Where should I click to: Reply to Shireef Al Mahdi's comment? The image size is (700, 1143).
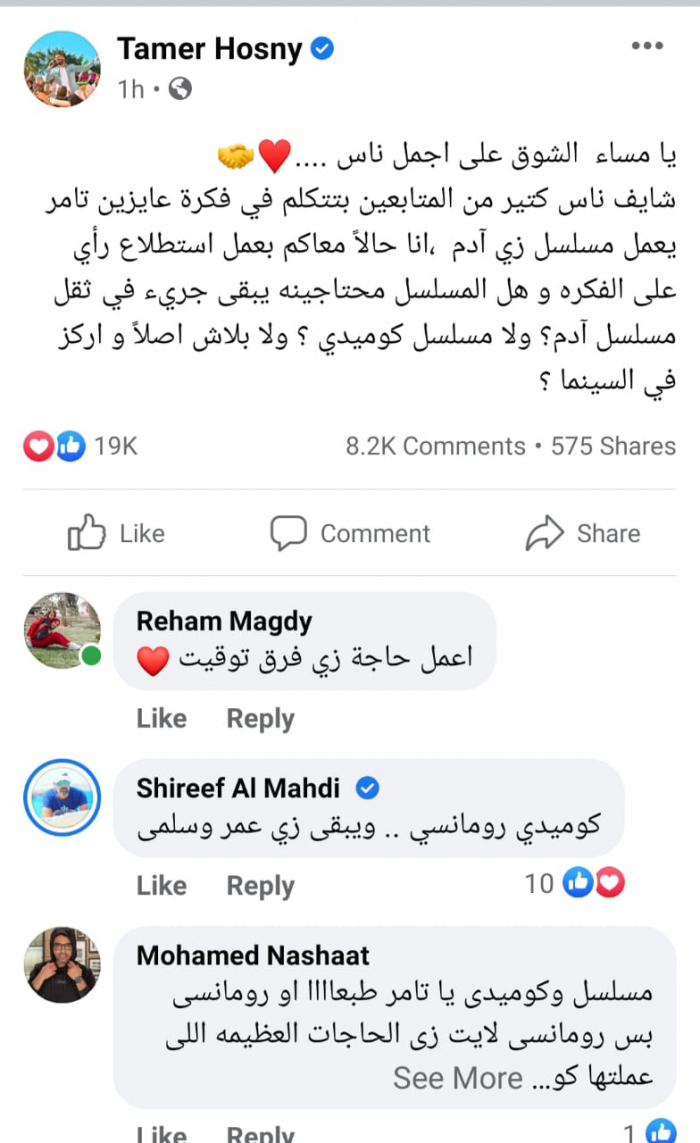260,885
